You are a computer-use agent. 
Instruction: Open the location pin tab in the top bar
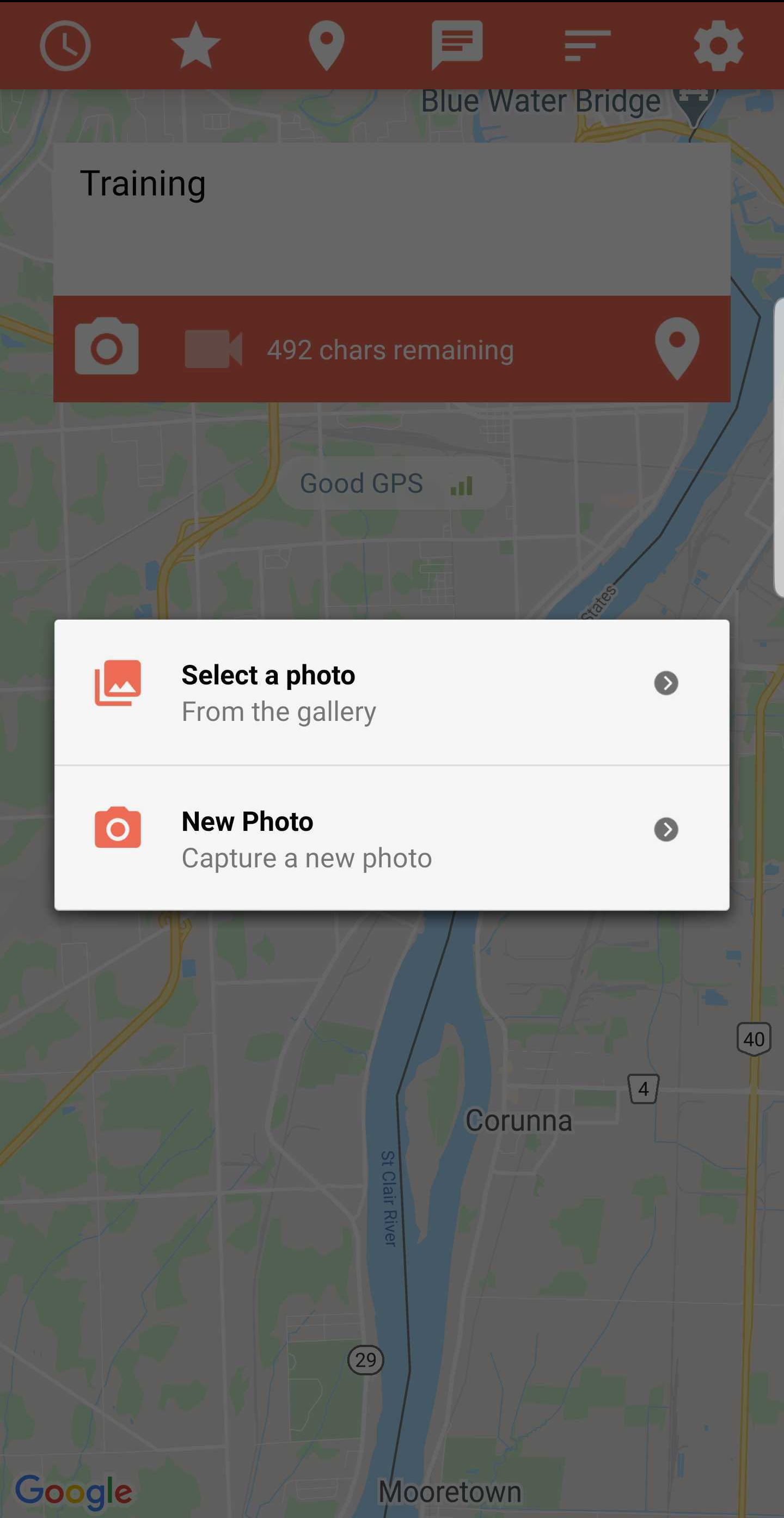[x=326, y=46]
